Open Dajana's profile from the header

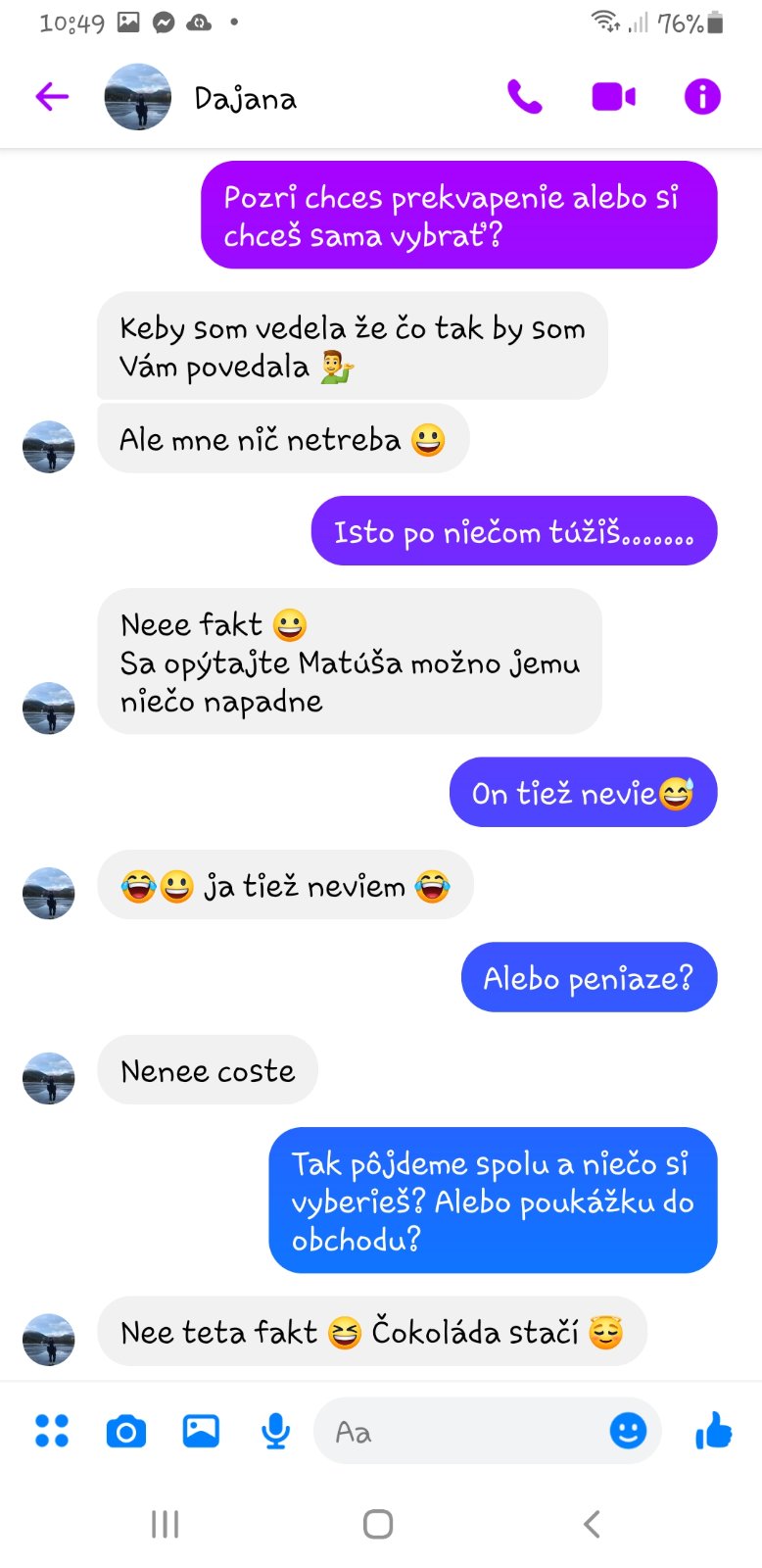[245, 98]
